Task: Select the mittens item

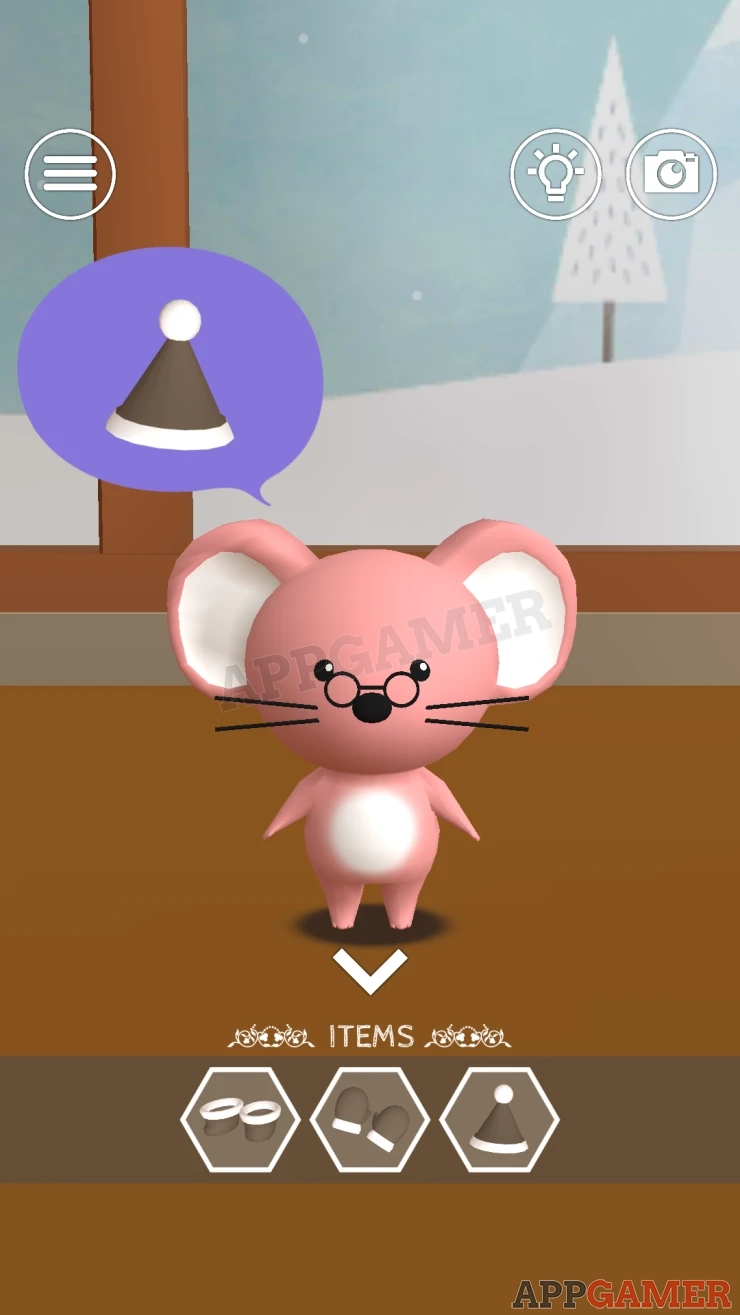Action: 370,1120
